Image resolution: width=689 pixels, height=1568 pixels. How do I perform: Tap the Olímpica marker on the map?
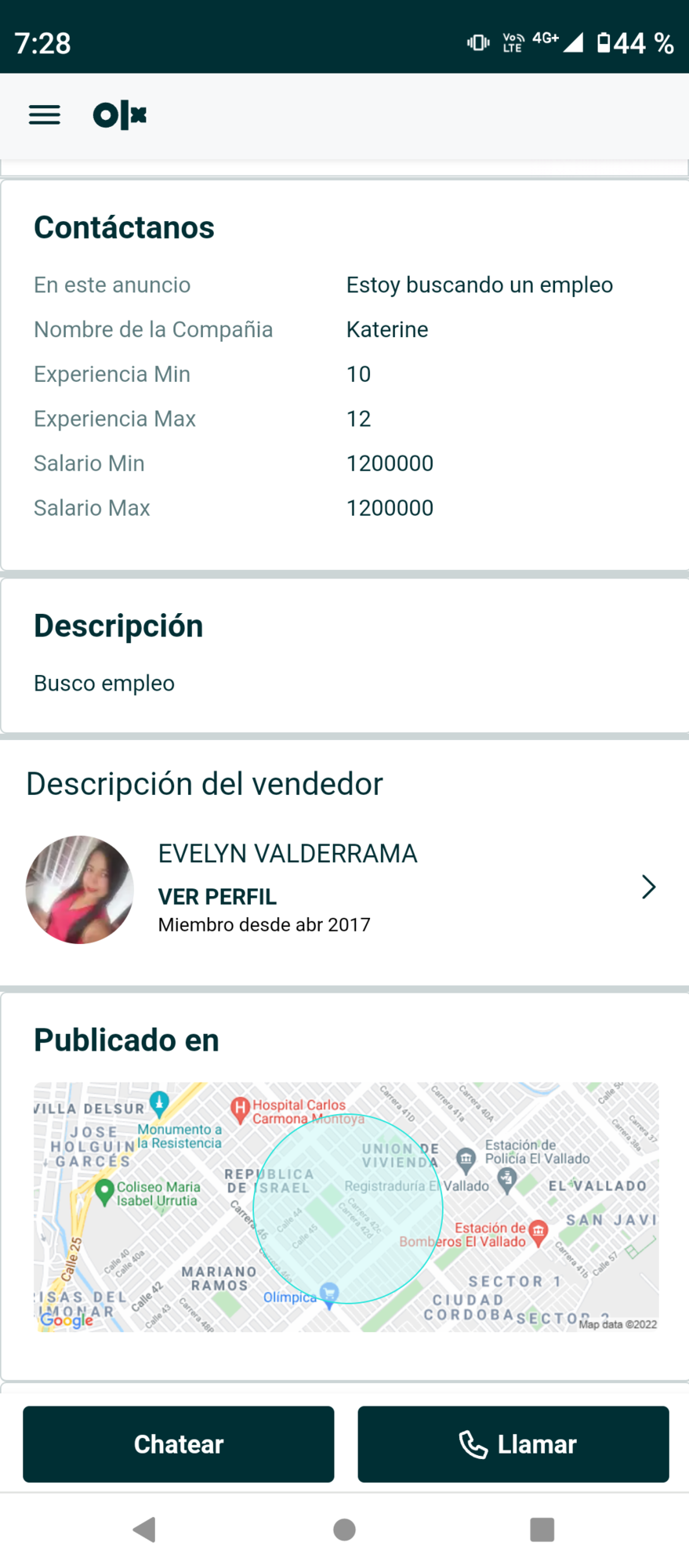(330, 1294)
